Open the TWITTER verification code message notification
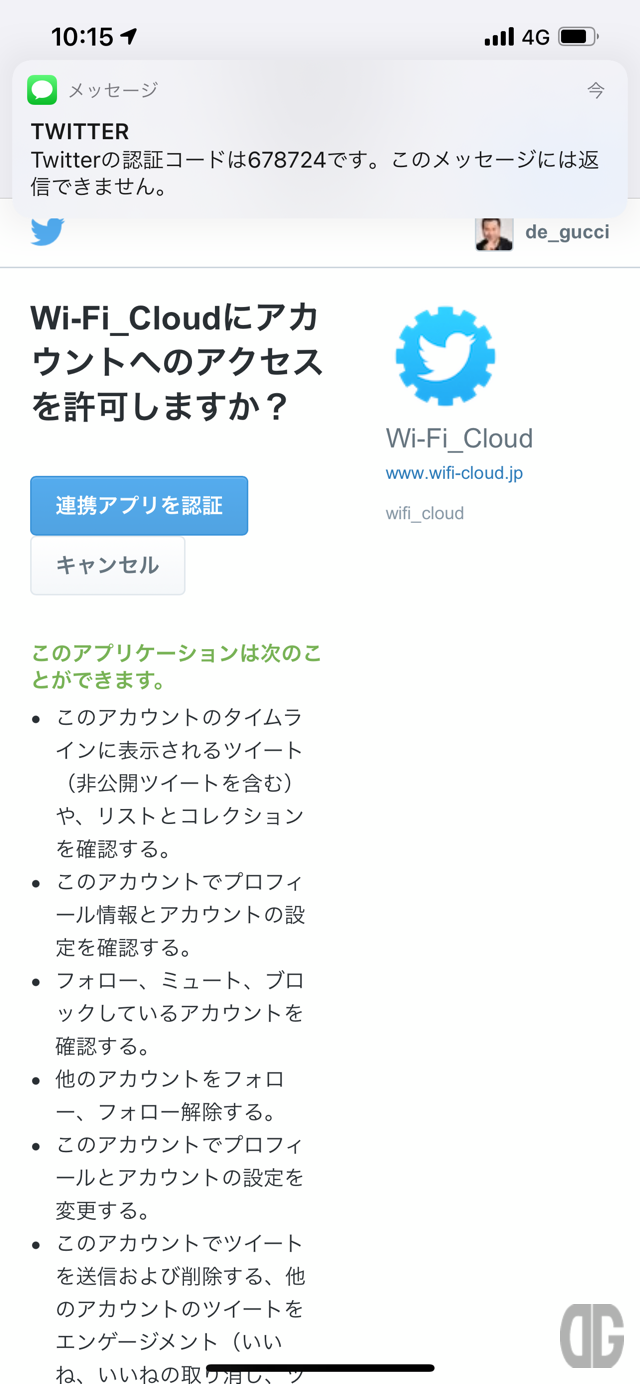 click(x=320, y=139)
